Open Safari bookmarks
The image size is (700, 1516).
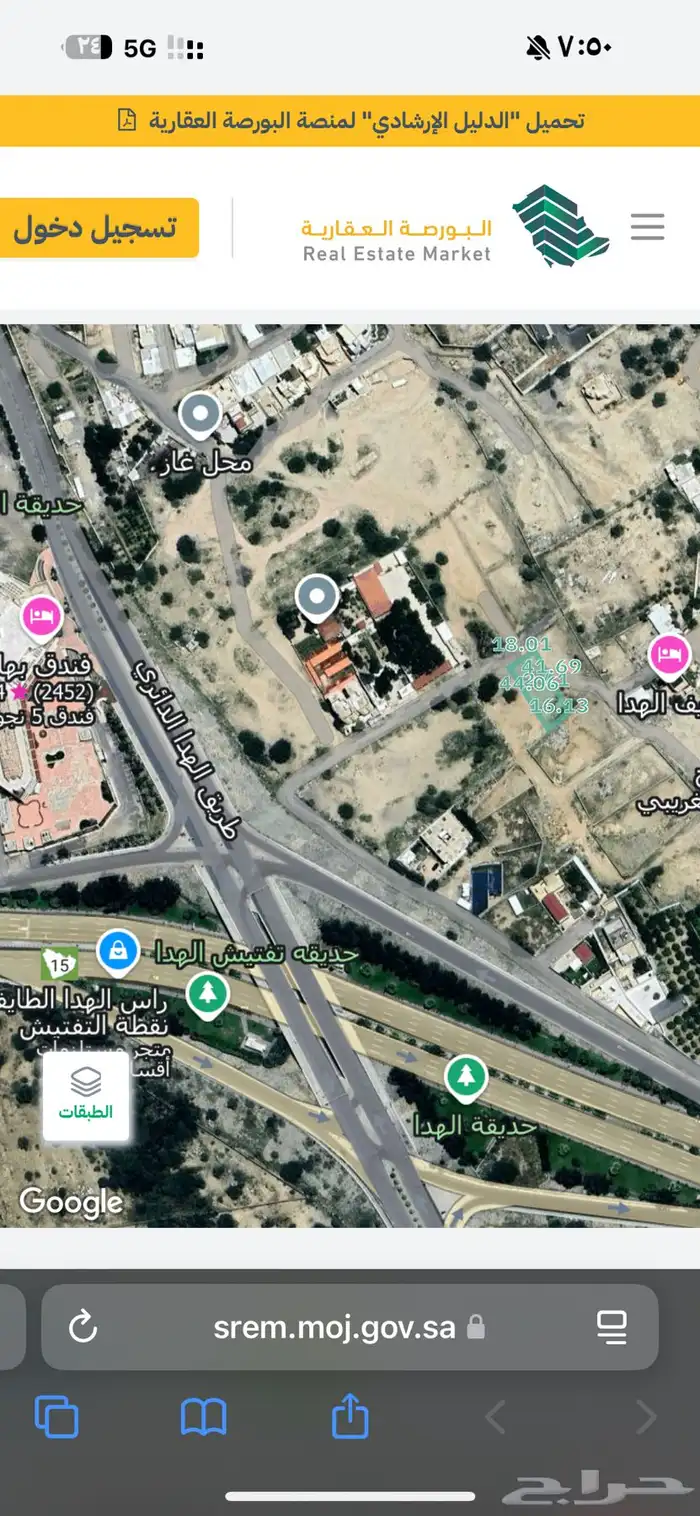click(203, 1417)
